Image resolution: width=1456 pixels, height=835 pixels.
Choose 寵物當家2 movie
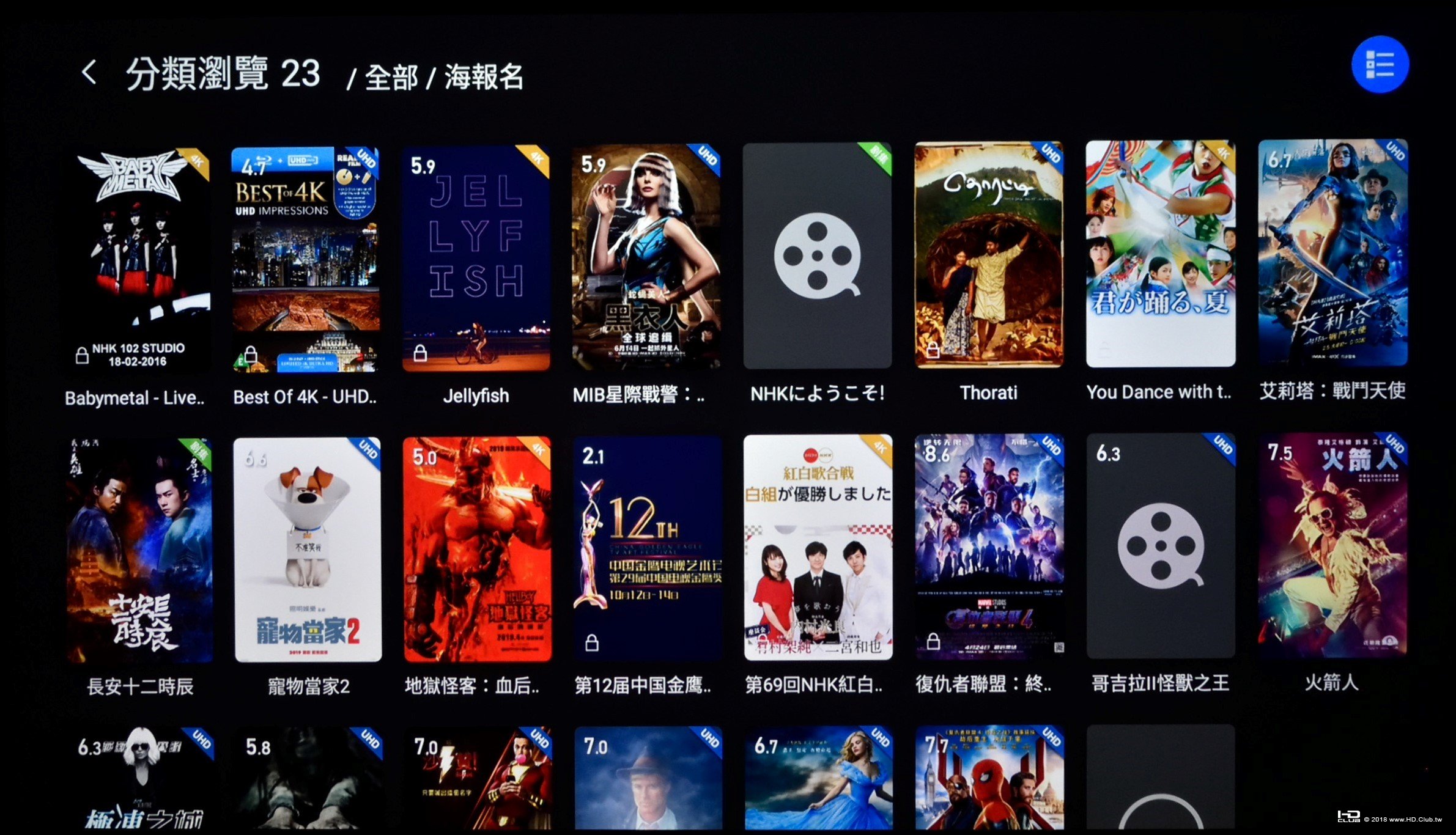click(308, 549)
